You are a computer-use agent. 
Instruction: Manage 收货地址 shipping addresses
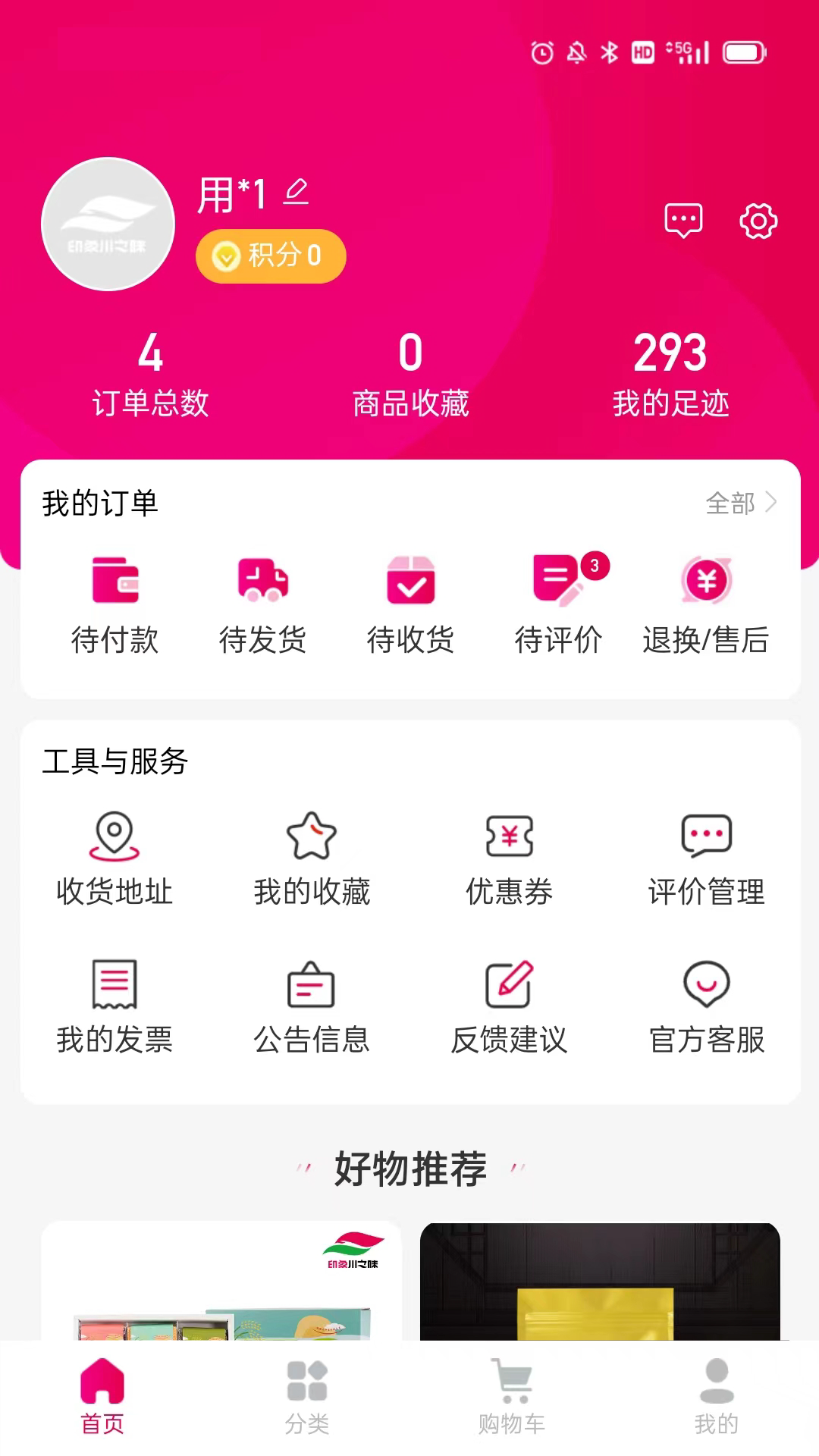point(115,860)
